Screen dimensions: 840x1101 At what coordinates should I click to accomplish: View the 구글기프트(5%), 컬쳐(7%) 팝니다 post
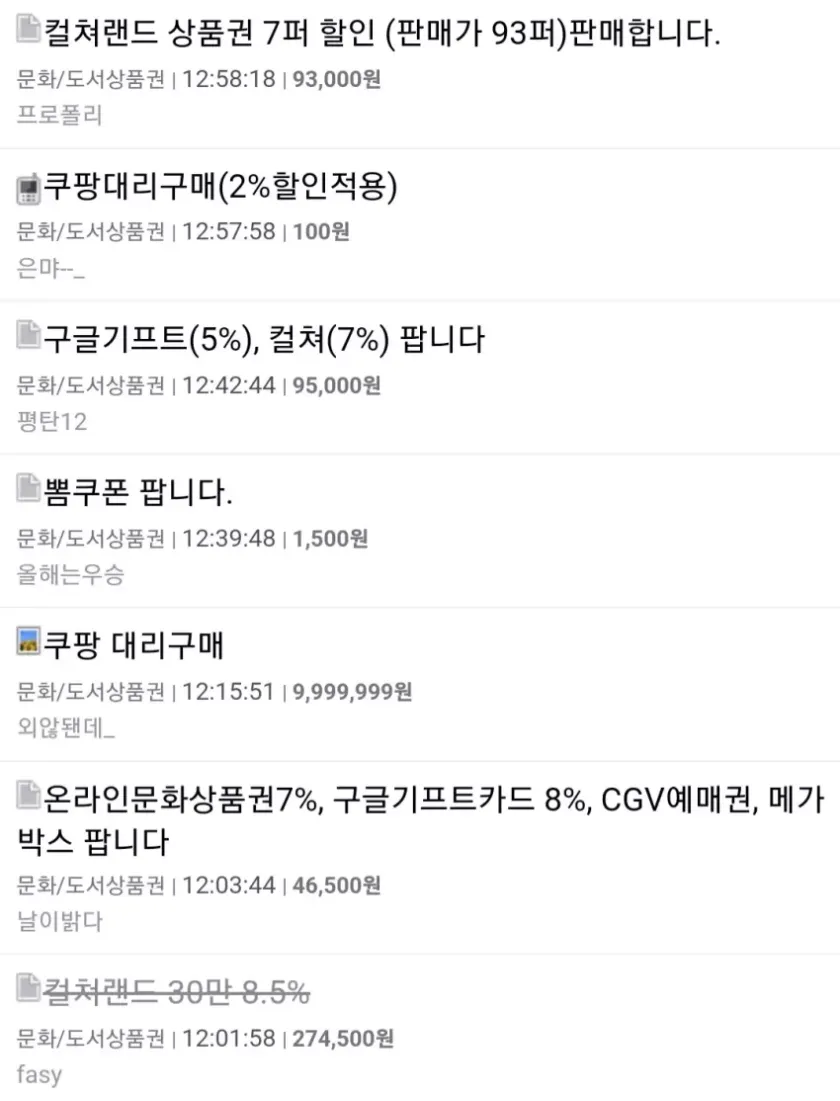264,340
